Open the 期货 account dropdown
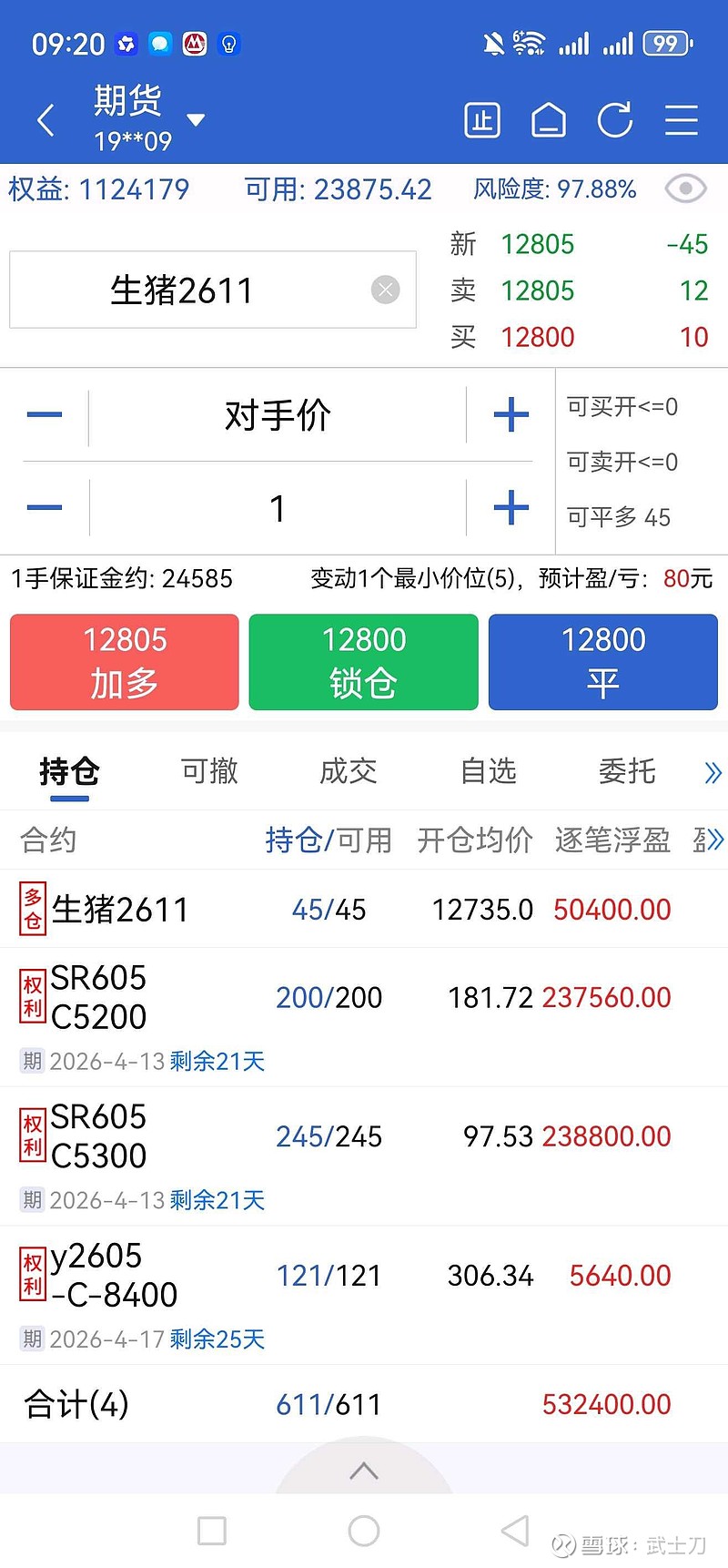Viewport: 728px width, 1568px height. (x=195, y=119)
